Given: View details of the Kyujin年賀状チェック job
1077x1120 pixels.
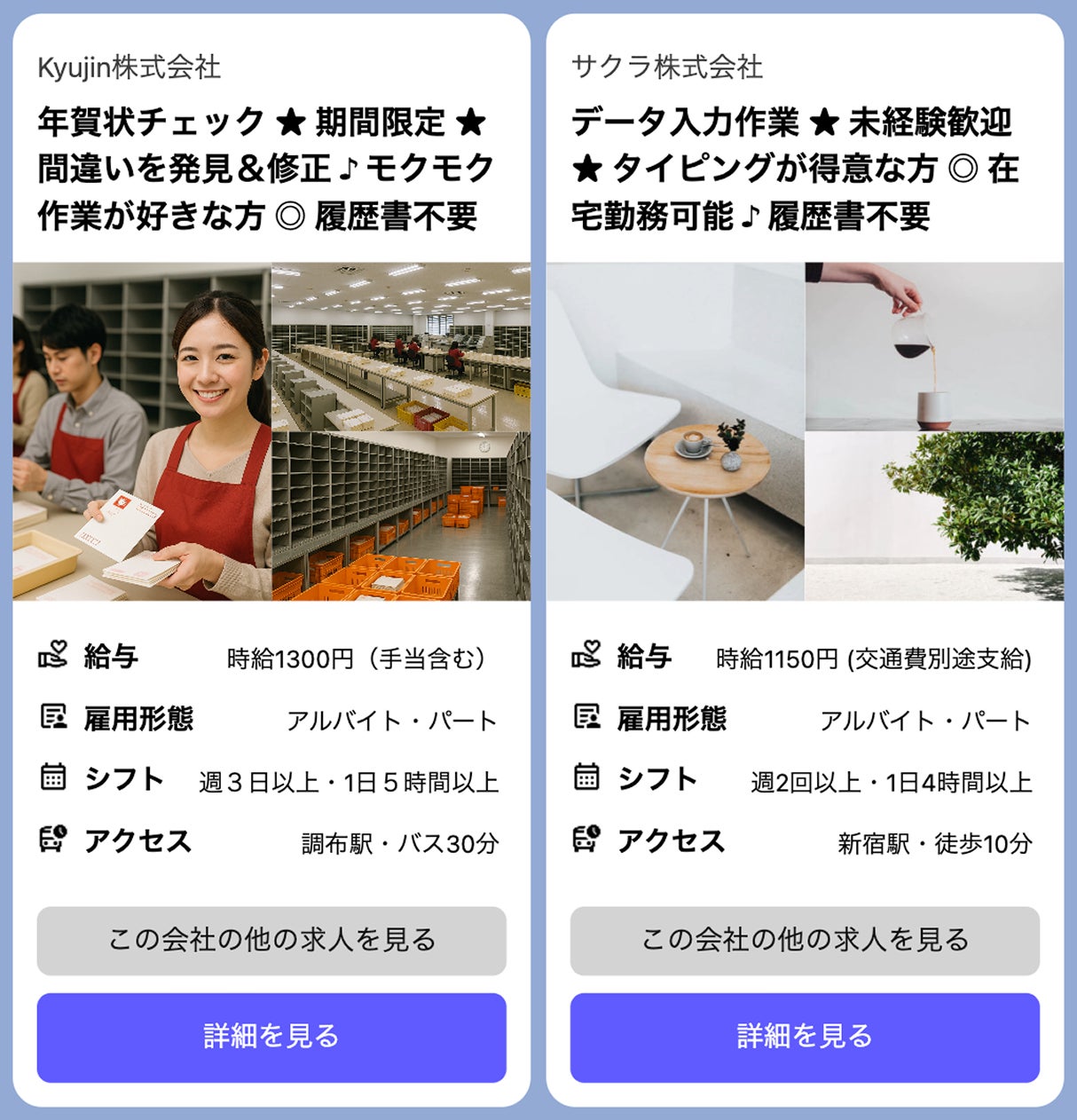Looking at the screenshot, I should point(271,1037).
